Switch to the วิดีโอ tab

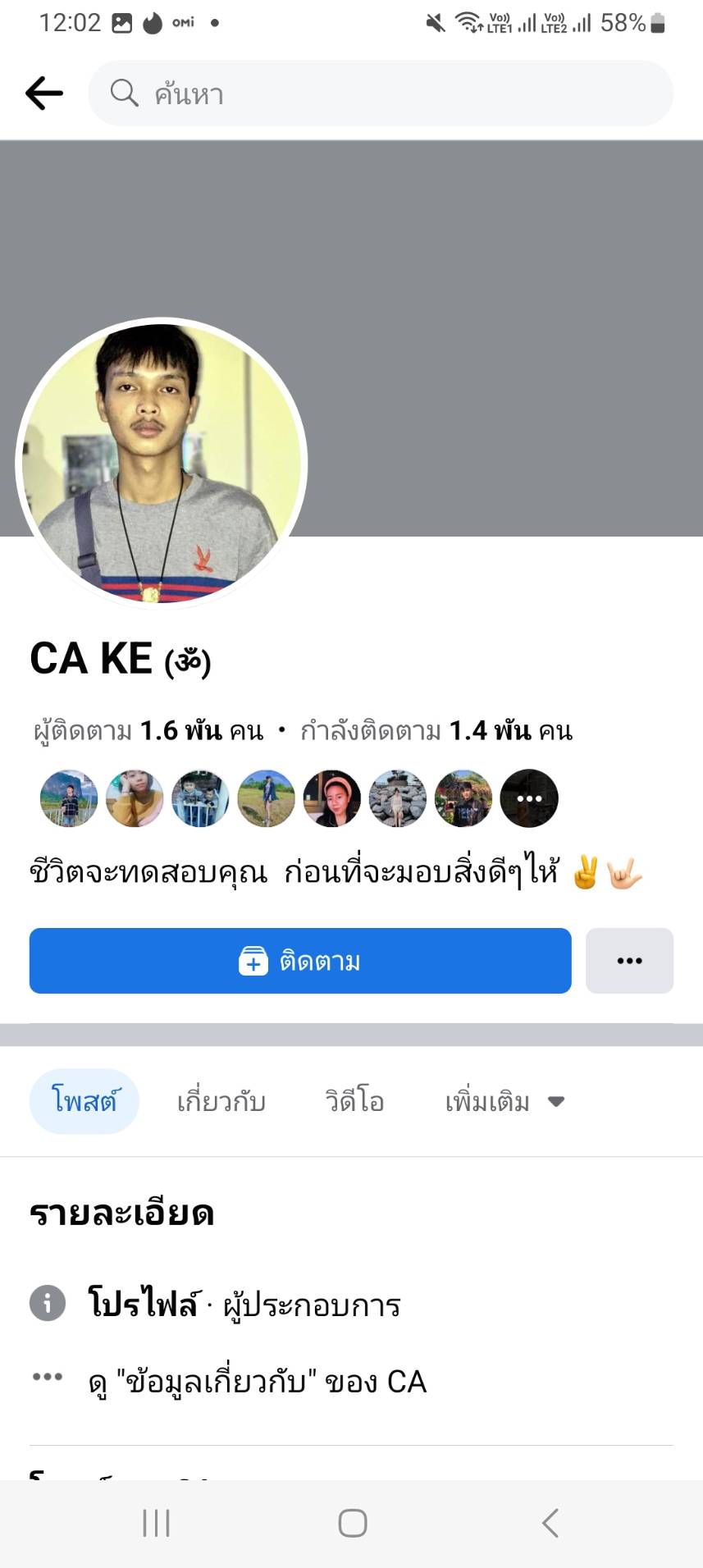click(x=354, y=1101)
